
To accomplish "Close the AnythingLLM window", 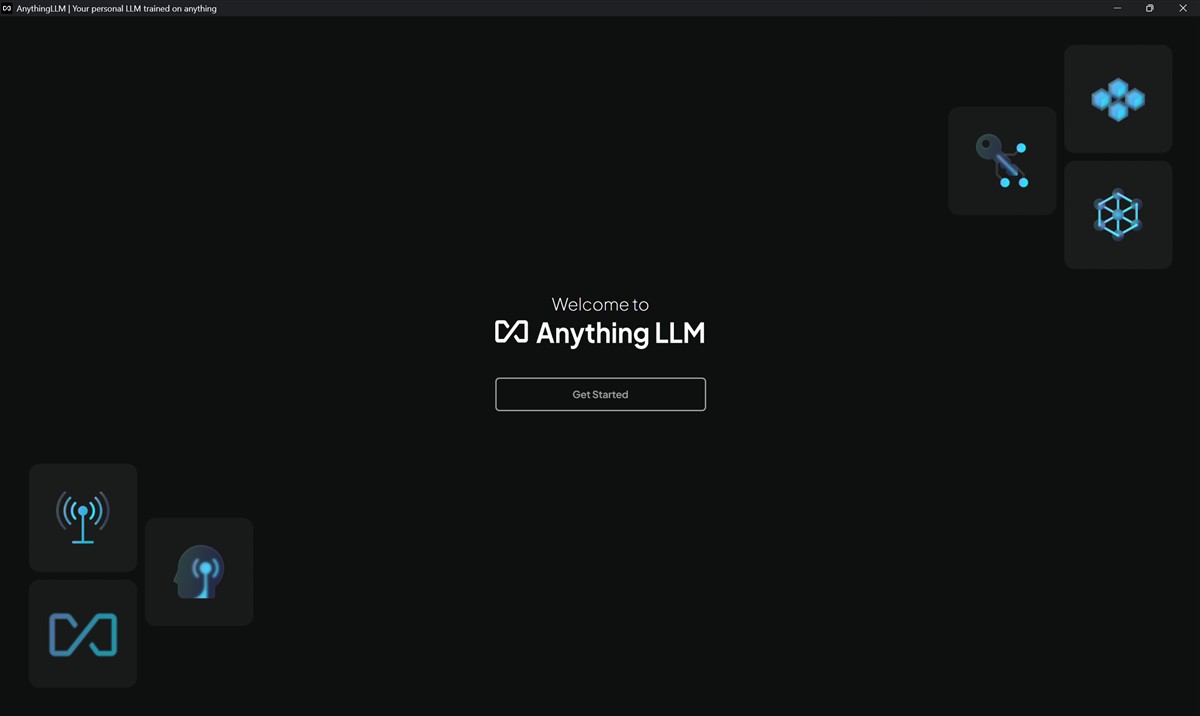I will pos(1183,8).
